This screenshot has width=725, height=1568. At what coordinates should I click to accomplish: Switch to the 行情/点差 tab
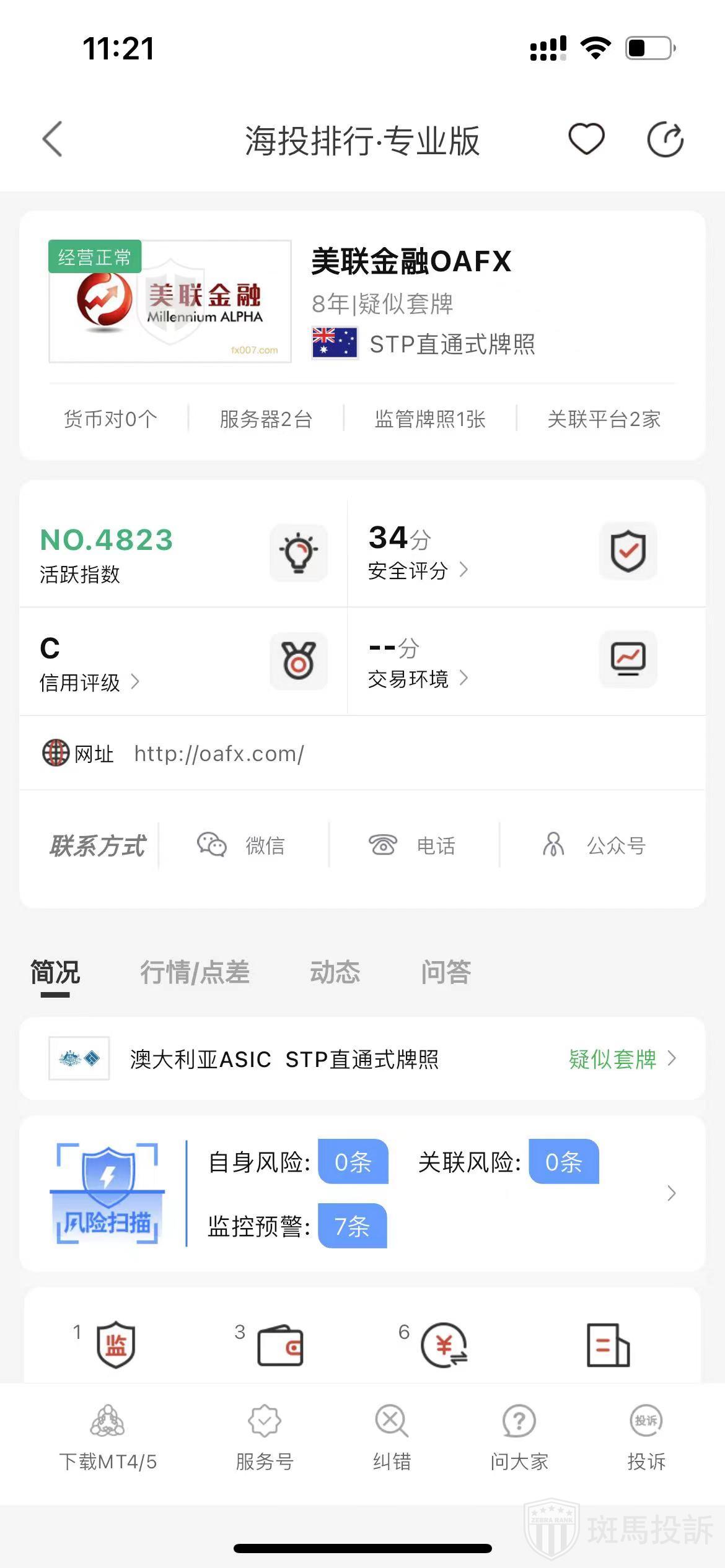195,972
